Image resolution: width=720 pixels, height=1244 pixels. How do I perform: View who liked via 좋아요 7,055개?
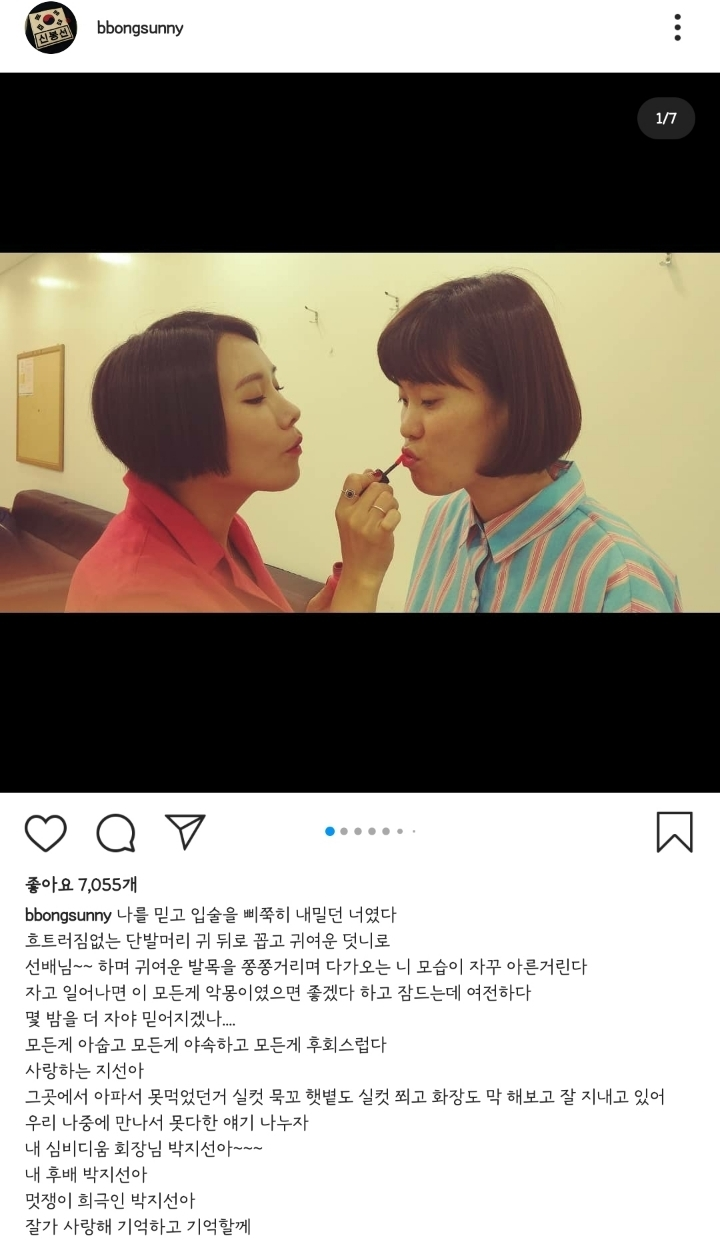(x=81, y=884)
